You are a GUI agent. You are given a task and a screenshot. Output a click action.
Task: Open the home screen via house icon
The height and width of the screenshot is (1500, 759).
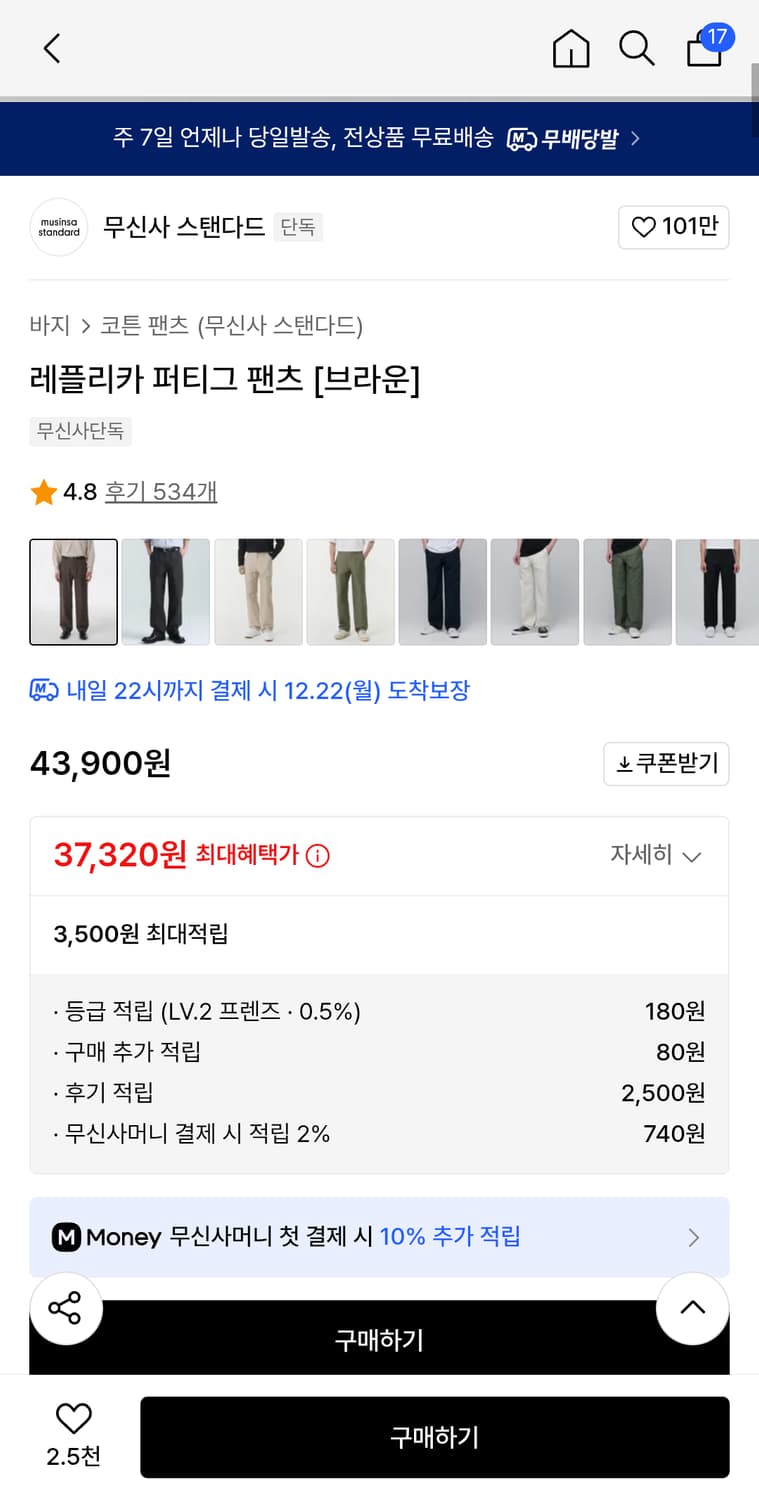point(570,48)
